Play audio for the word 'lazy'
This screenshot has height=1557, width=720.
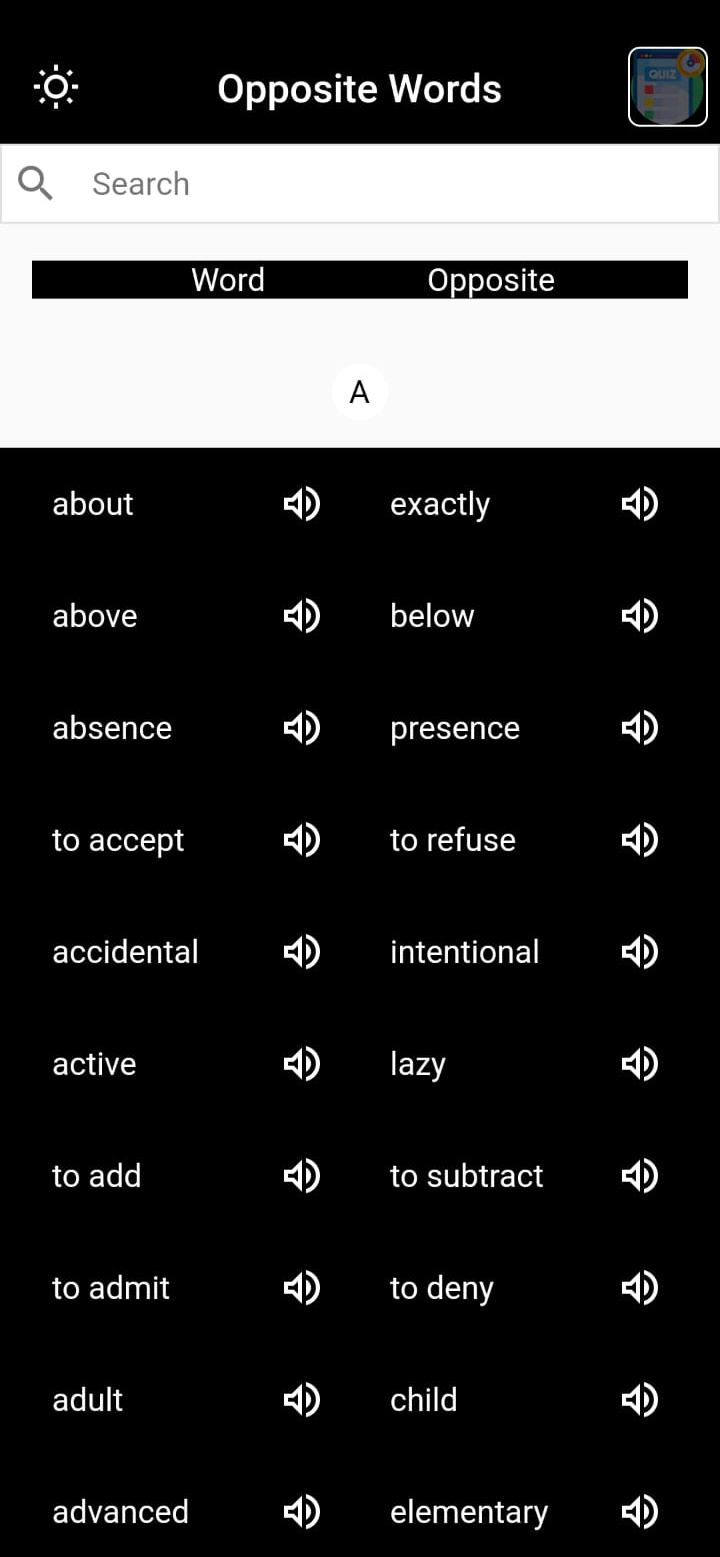(639, 1064)
